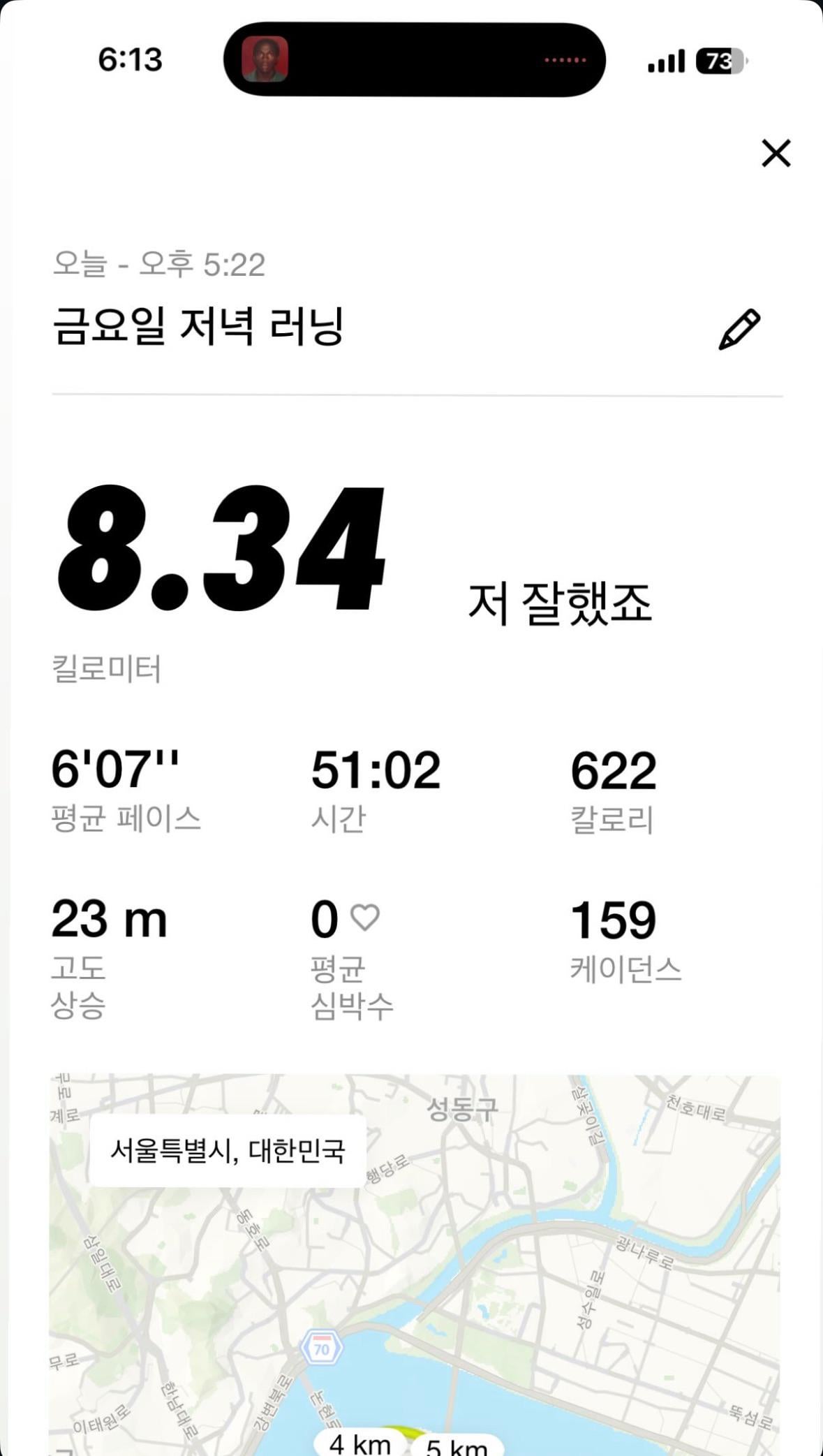Select the 23 m elevation gain stat
Image resolution: width=823 pixels, height=1456 pixels.
click(x=110, y=920)
